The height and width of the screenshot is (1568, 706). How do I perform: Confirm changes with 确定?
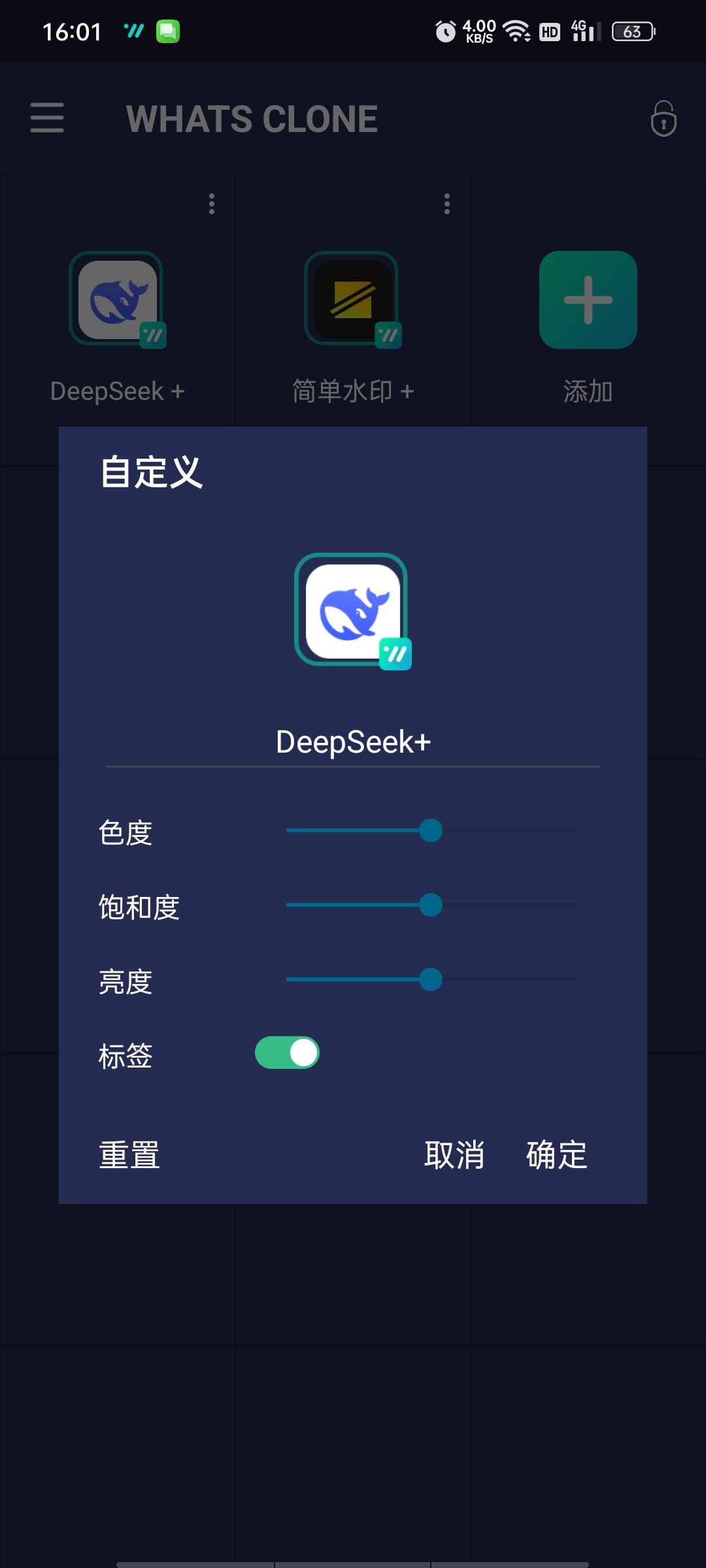coord(557,1155)
